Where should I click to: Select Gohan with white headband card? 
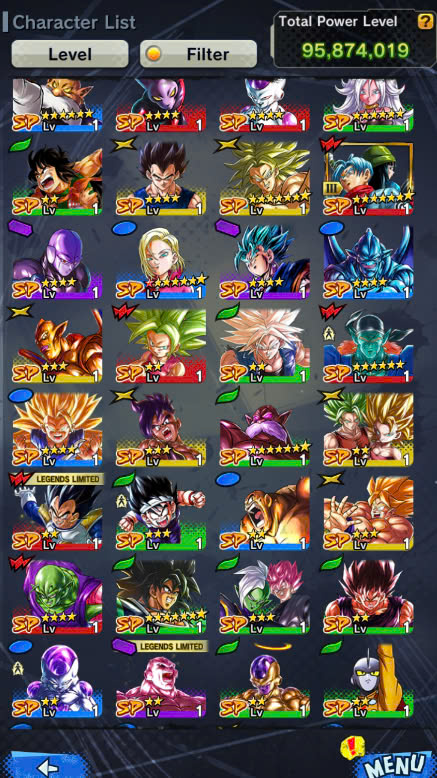(161, 514)
